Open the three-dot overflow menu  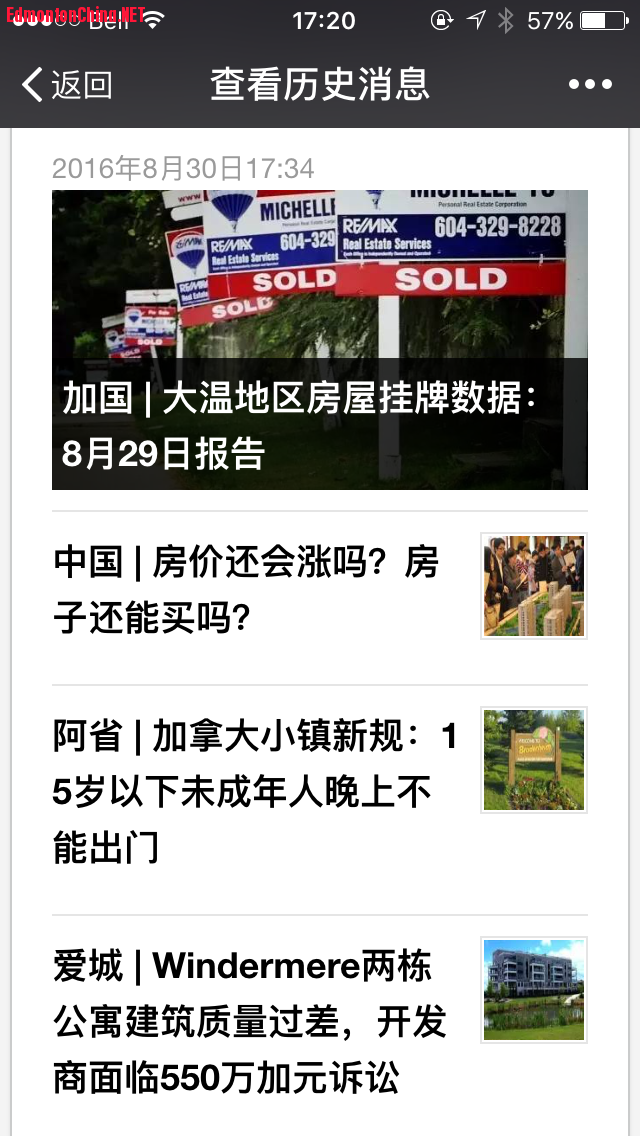coord(590,85)
